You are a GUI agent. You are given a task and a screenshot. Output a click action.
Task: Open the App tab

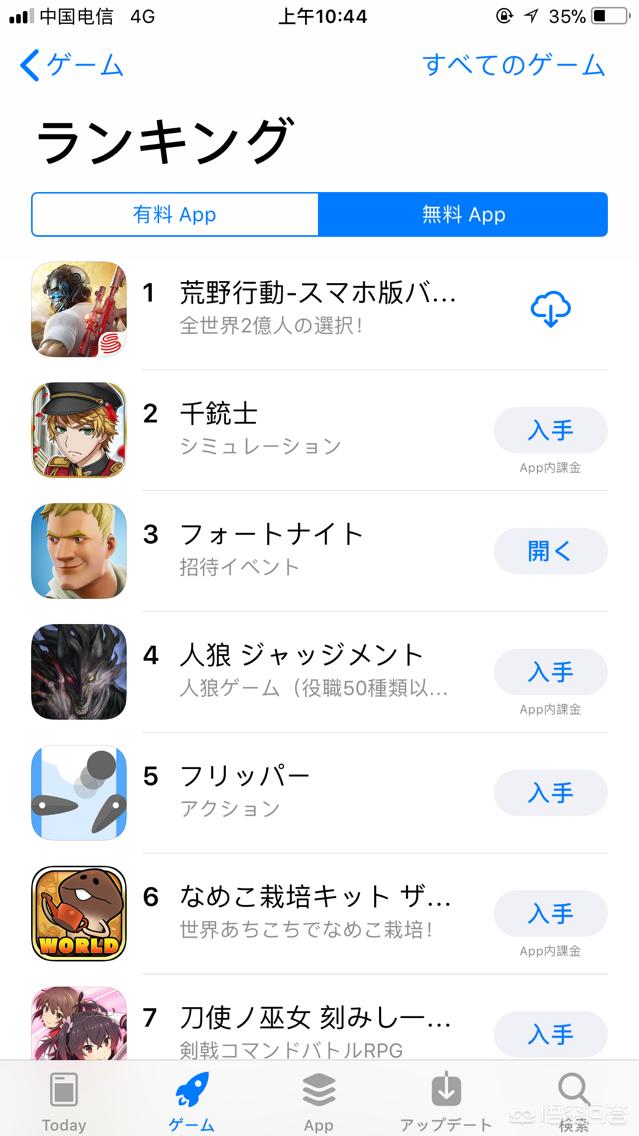pos(318,1100)
